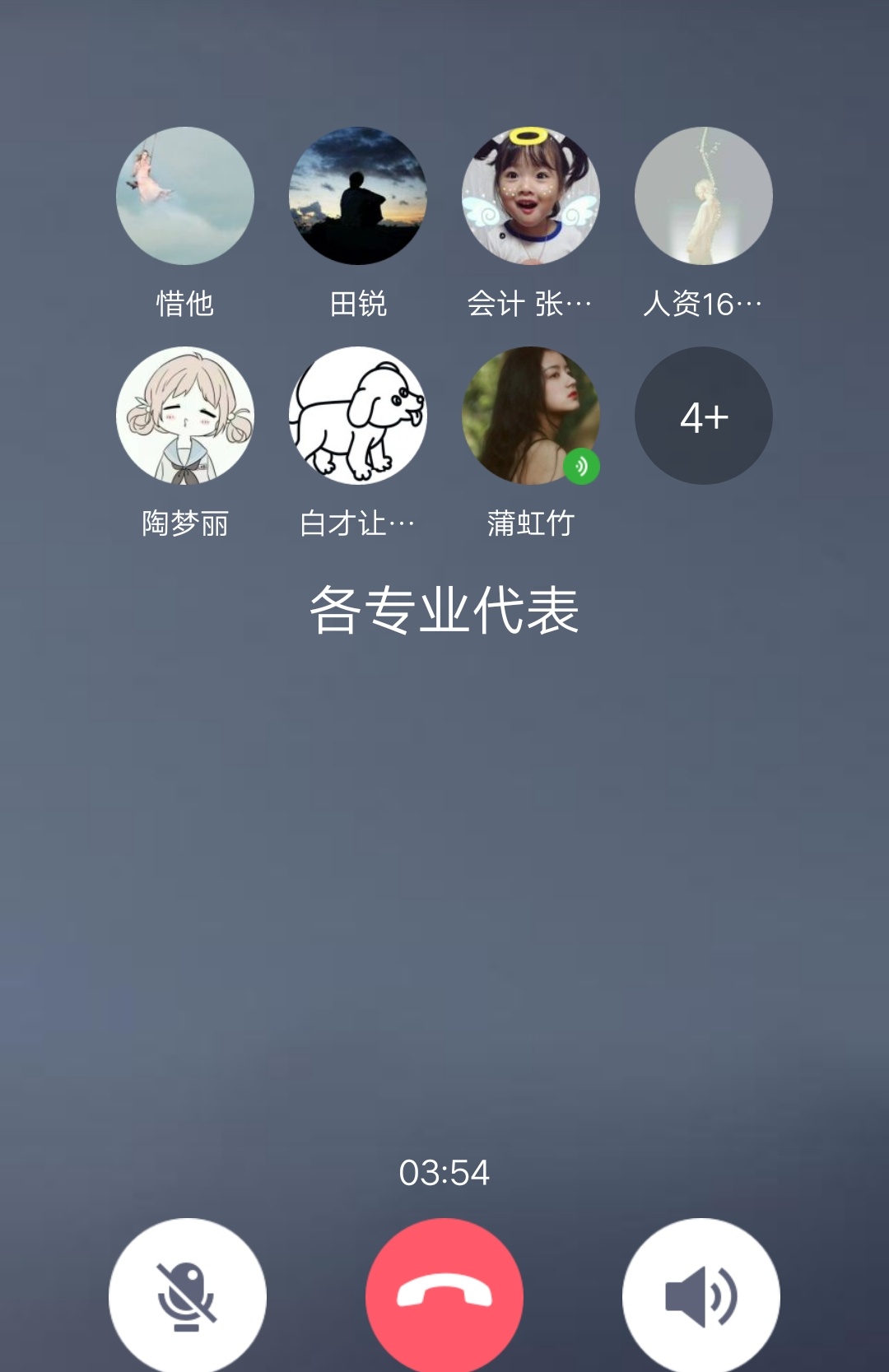The image size is (889, 1372).
Task: Toggle the microphone mute button
Action: (188, 1296)
